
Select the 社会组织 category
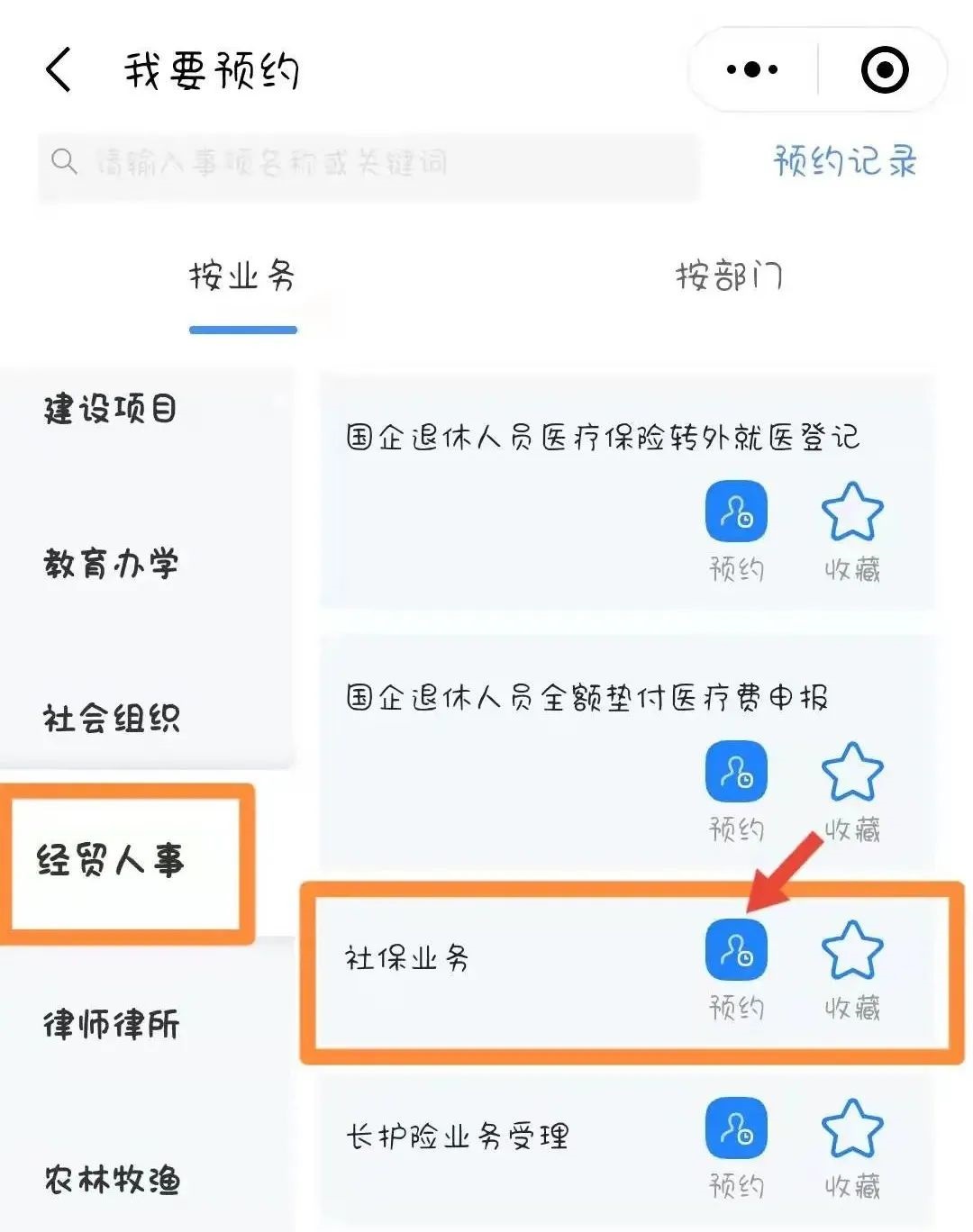[x=111, y=718]
